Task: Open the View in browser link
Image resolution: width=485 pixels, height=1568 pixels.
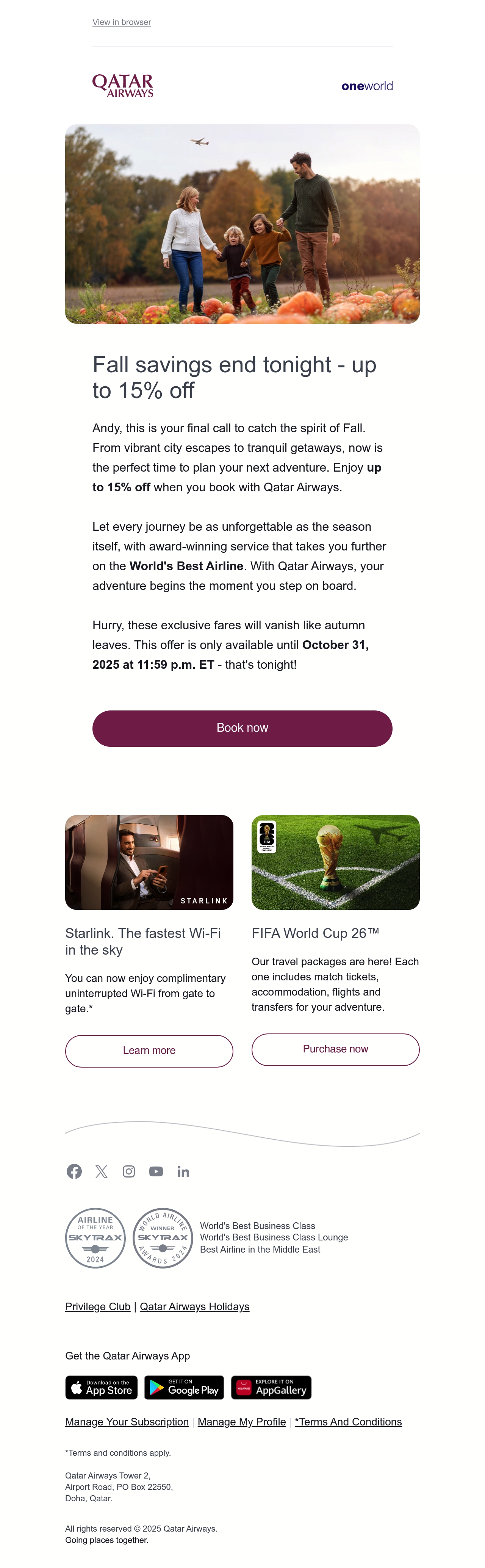Action: (x=122, y=22)
